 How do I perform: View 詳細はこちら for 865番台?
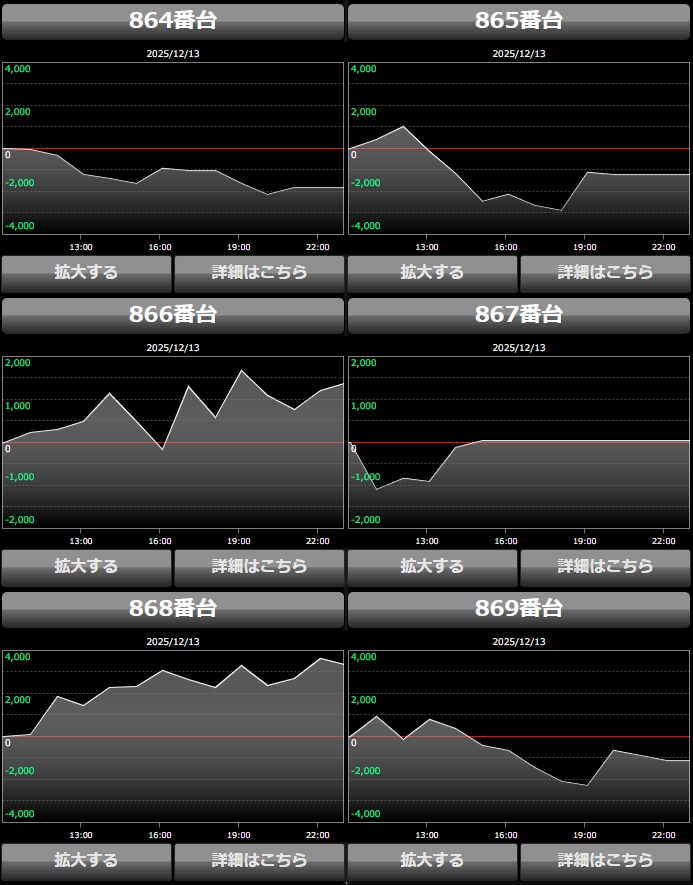pos(605,272)
